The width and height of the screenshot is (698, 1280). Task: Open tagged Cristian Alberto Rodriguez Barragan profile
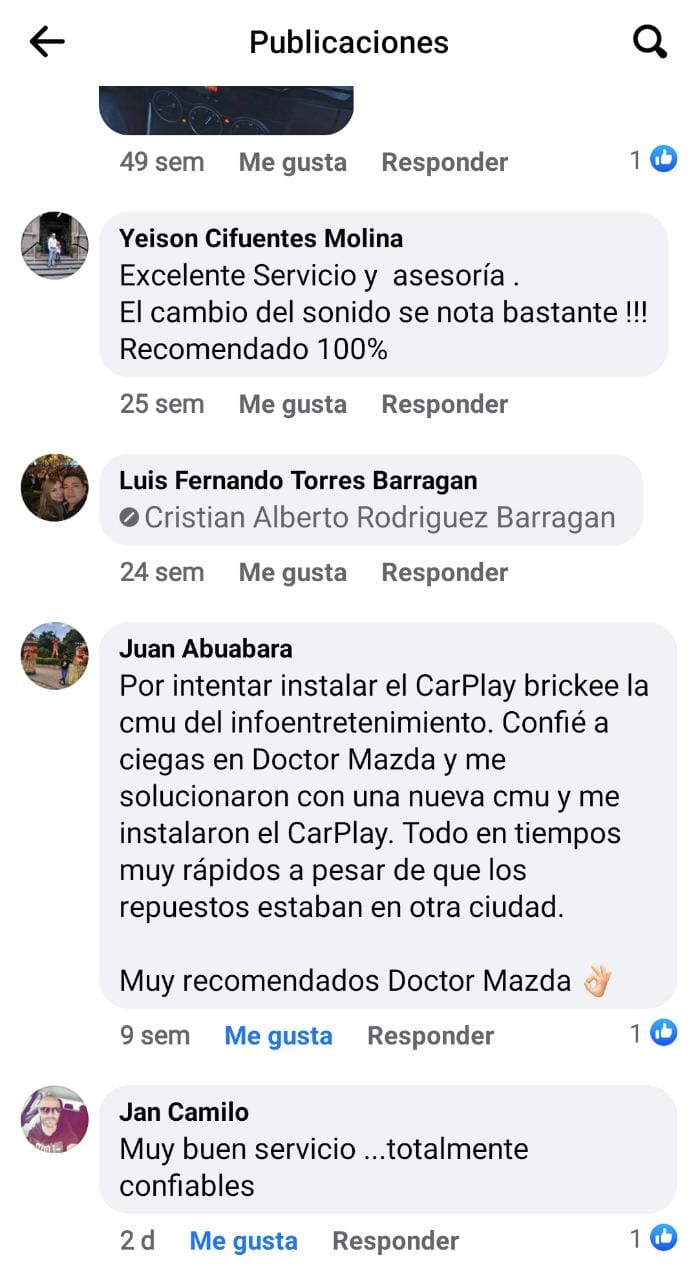click(x=380, y=518)
